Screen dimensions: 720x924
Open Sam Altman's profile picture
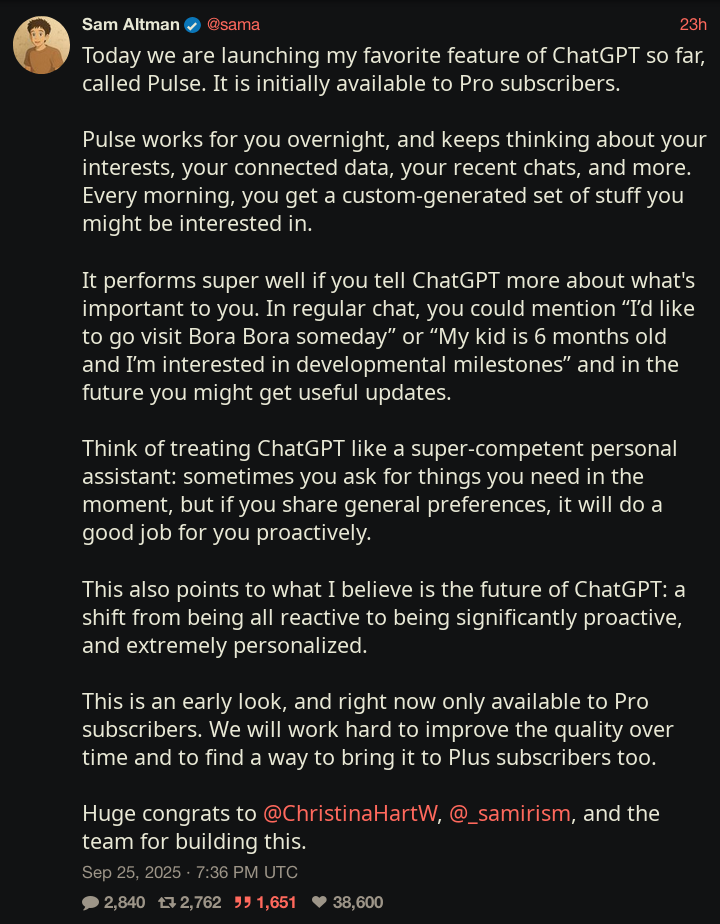click(41, 45)
